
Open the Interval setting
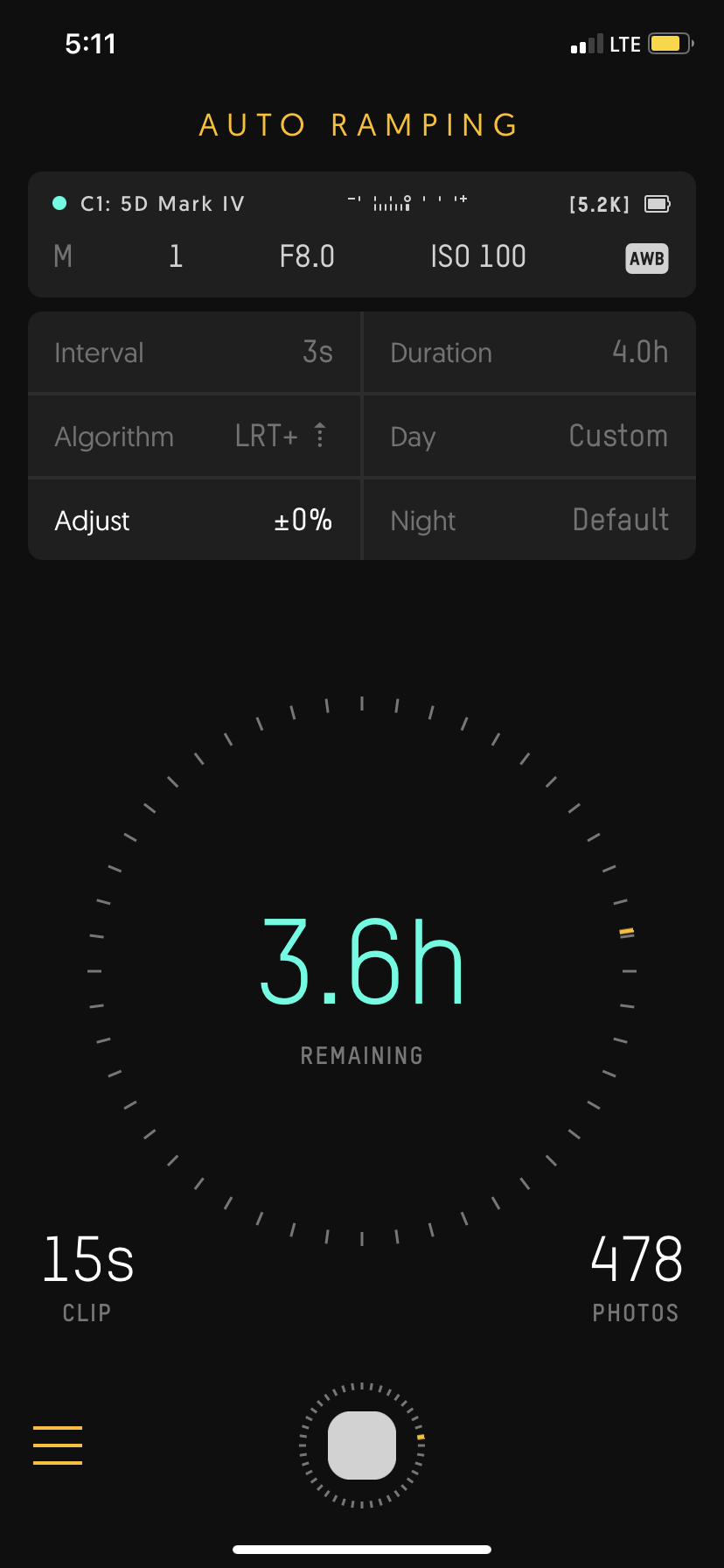tap(194, 353)
